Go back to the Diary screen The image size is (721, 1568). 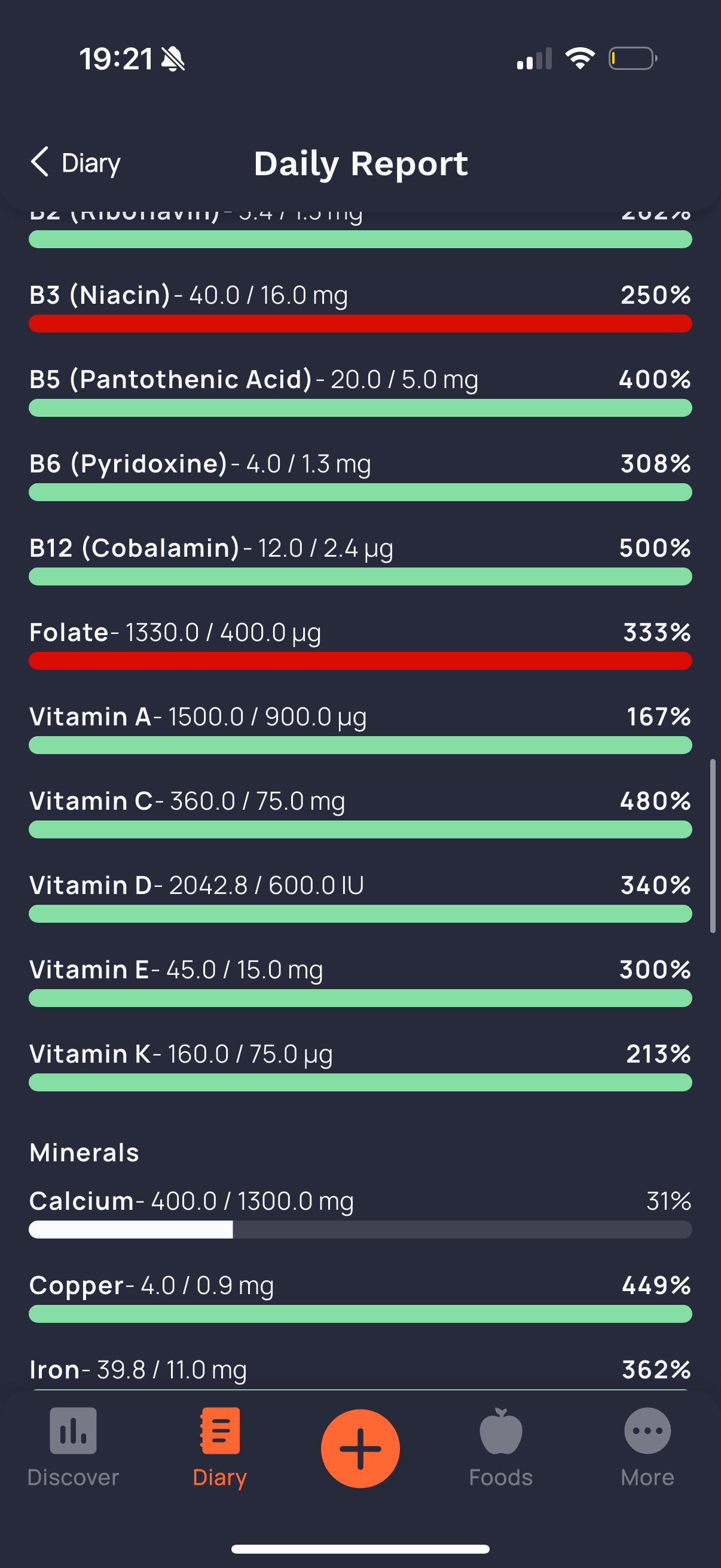click(75, 163)
